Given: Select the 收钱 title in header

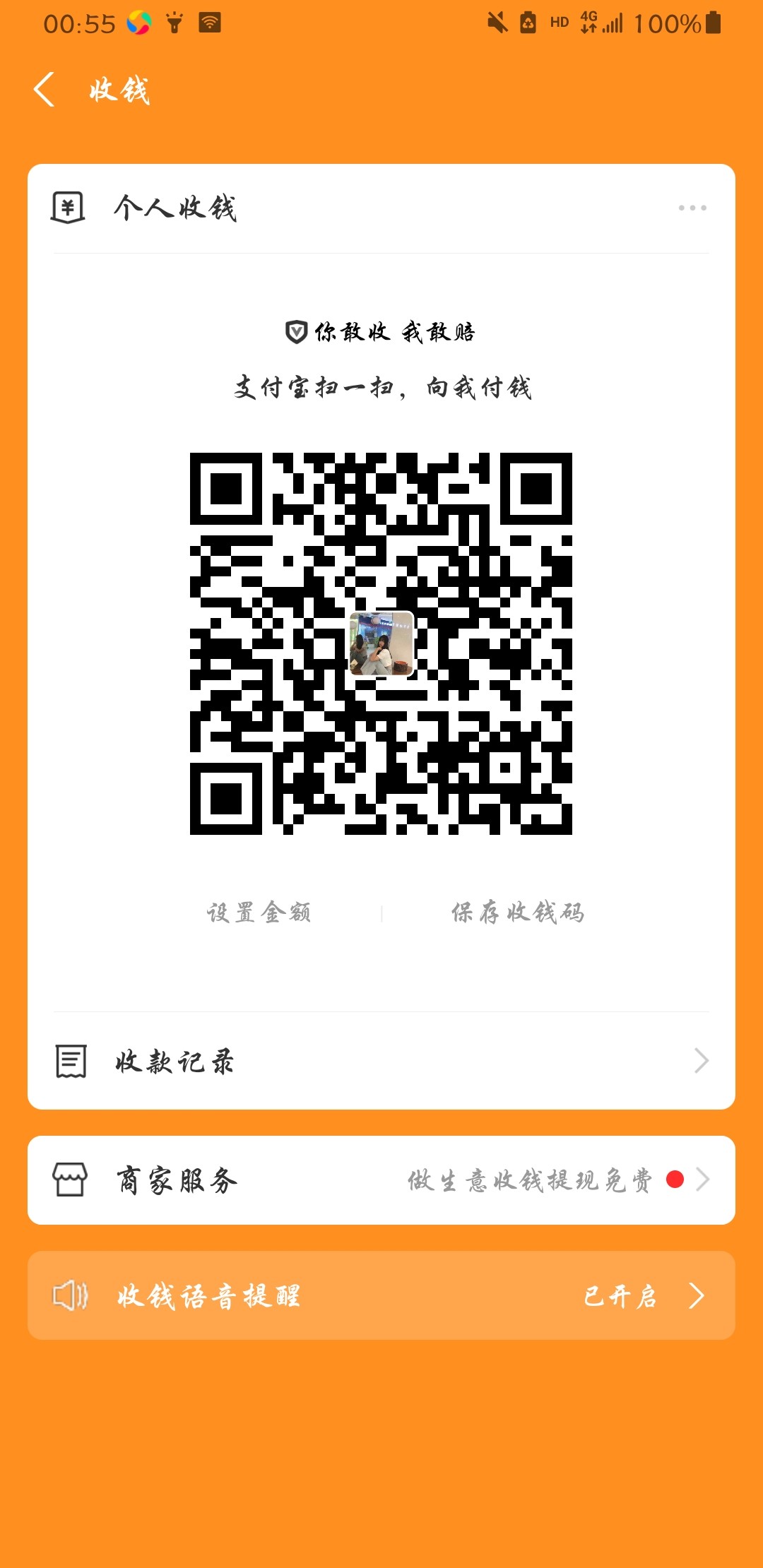Looking at the screenshot, I should coord(119,90).
